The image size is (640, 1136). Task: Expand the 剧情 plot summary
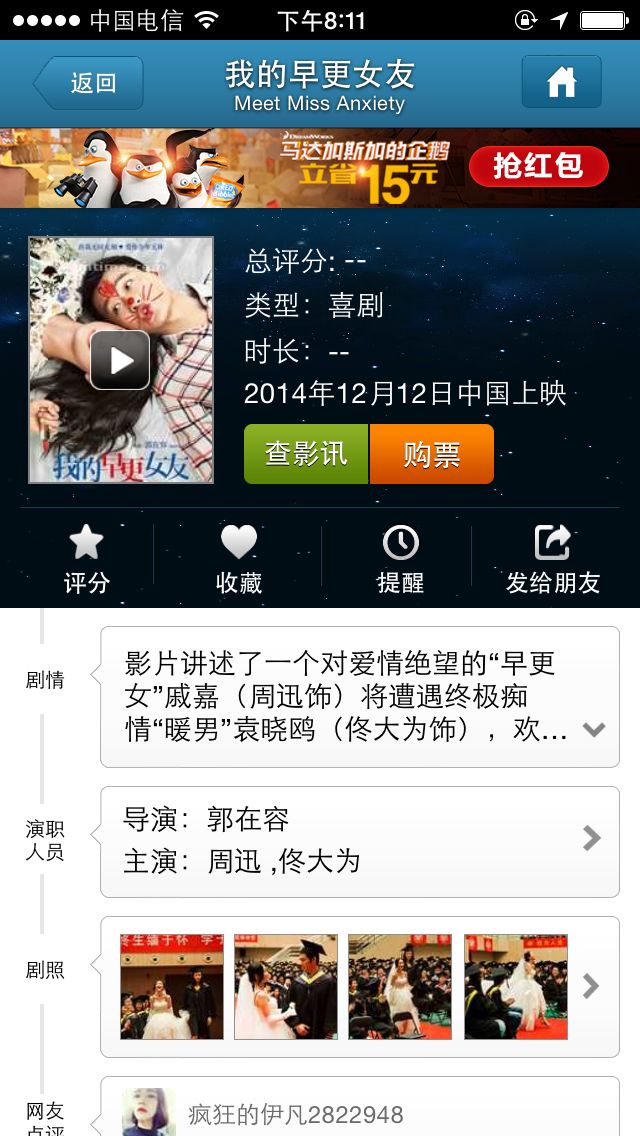[594, 729]
